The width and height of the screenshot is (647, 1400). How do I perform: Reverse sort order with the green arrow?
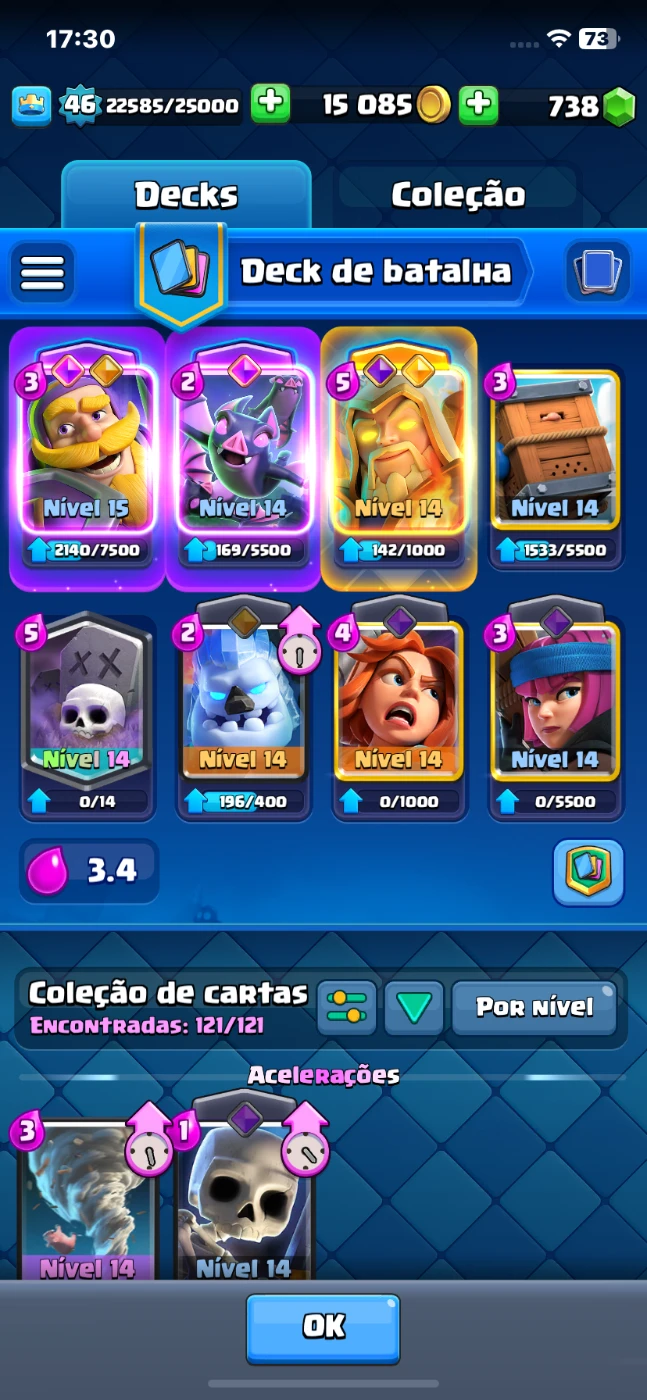coord(413,1008)
